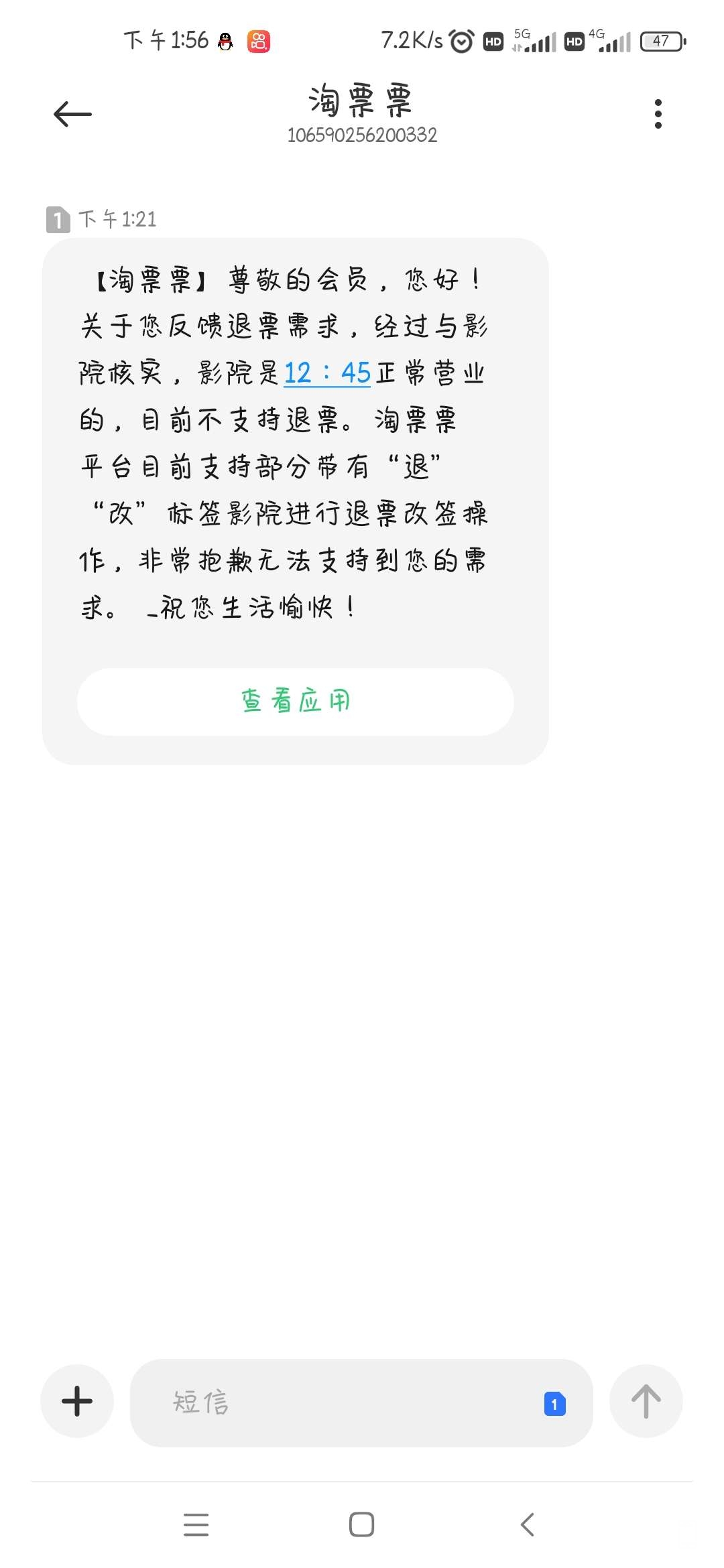This screenshot has height=1568, width=724.
Task: Open the plus attachment menu
Action: click(77, 1401)
